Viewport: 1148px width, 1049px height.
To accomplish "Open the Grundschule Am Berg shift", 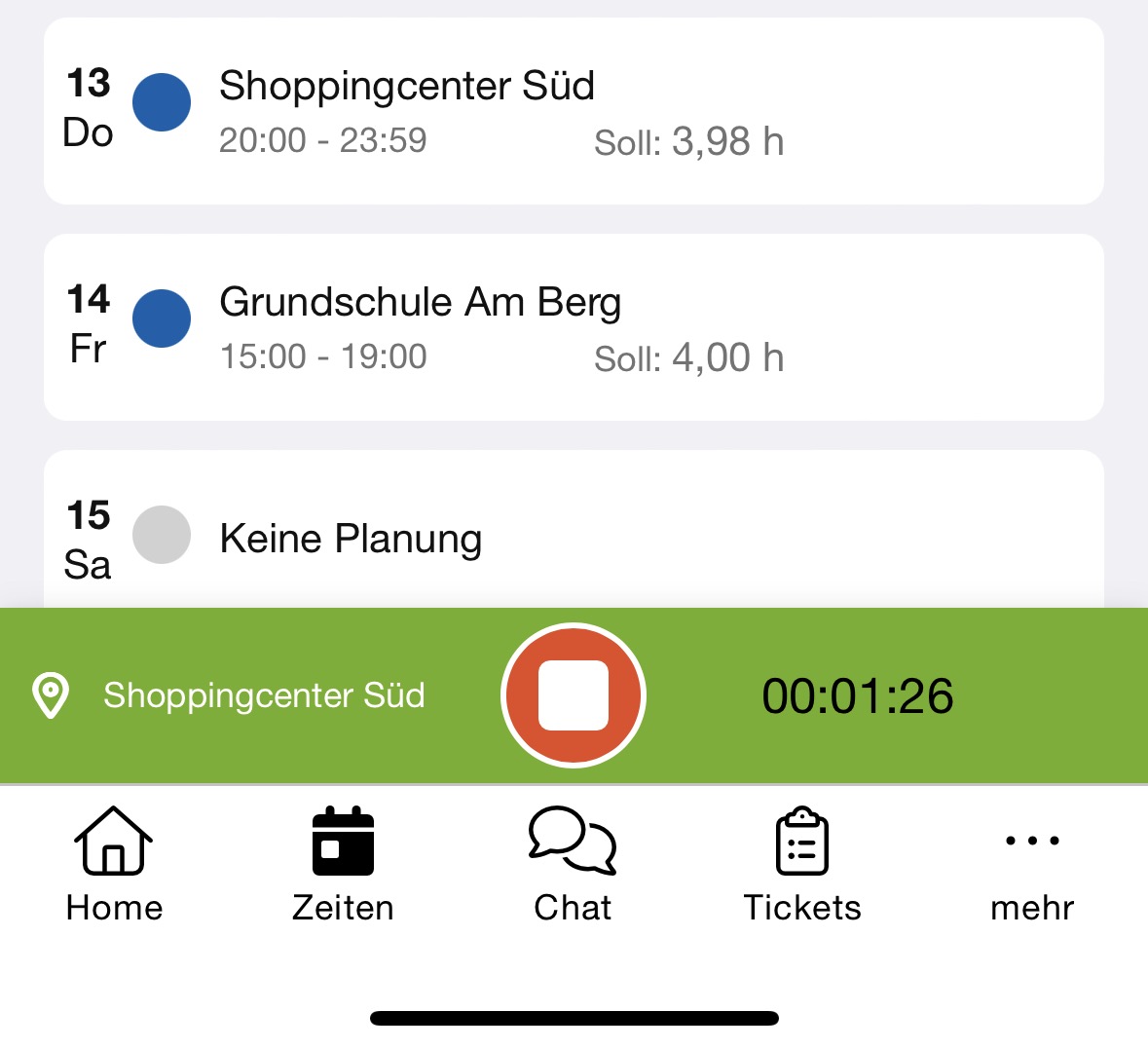I will 574,327.
